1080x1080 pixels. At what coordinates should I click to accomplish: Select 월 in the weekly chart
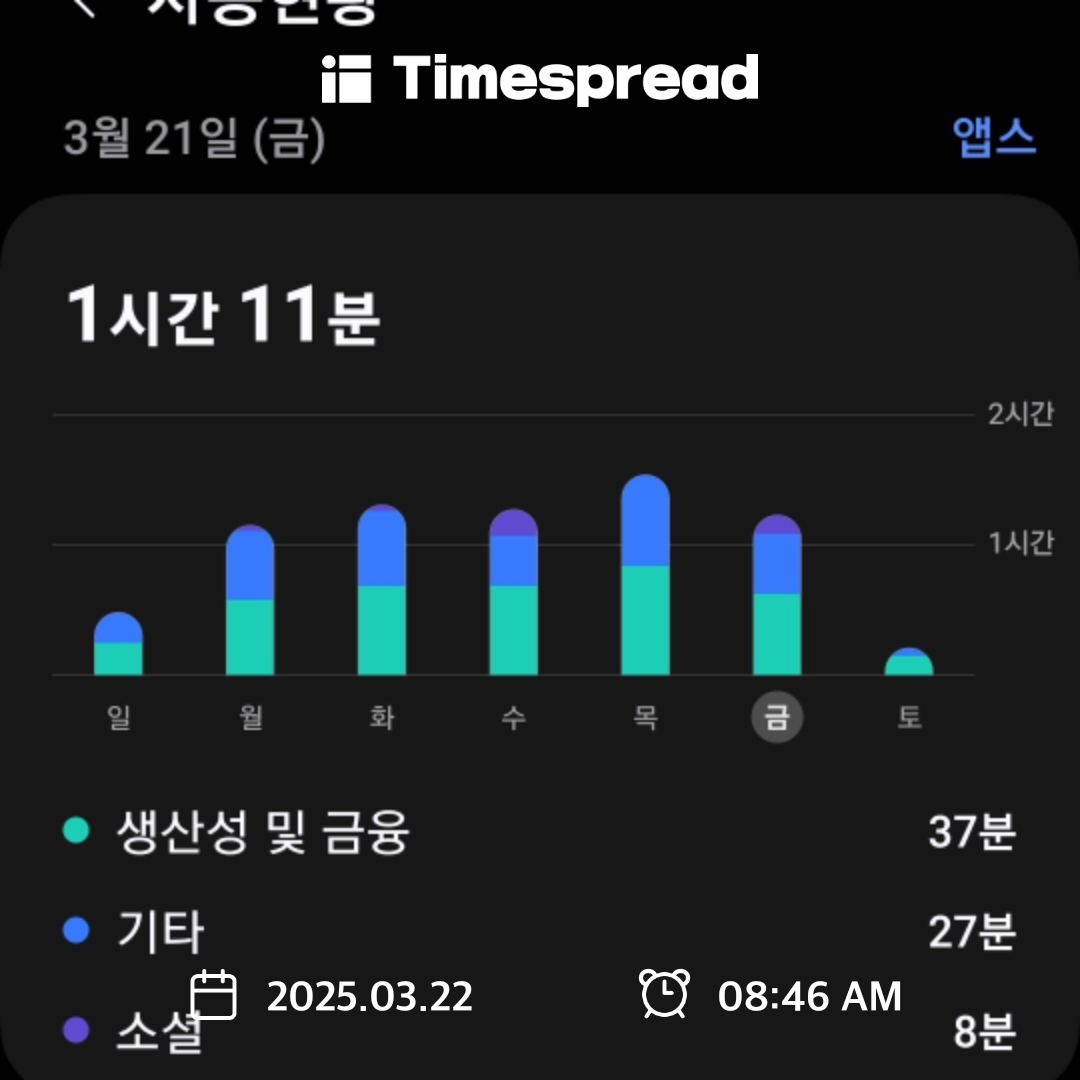coord(251,718)
